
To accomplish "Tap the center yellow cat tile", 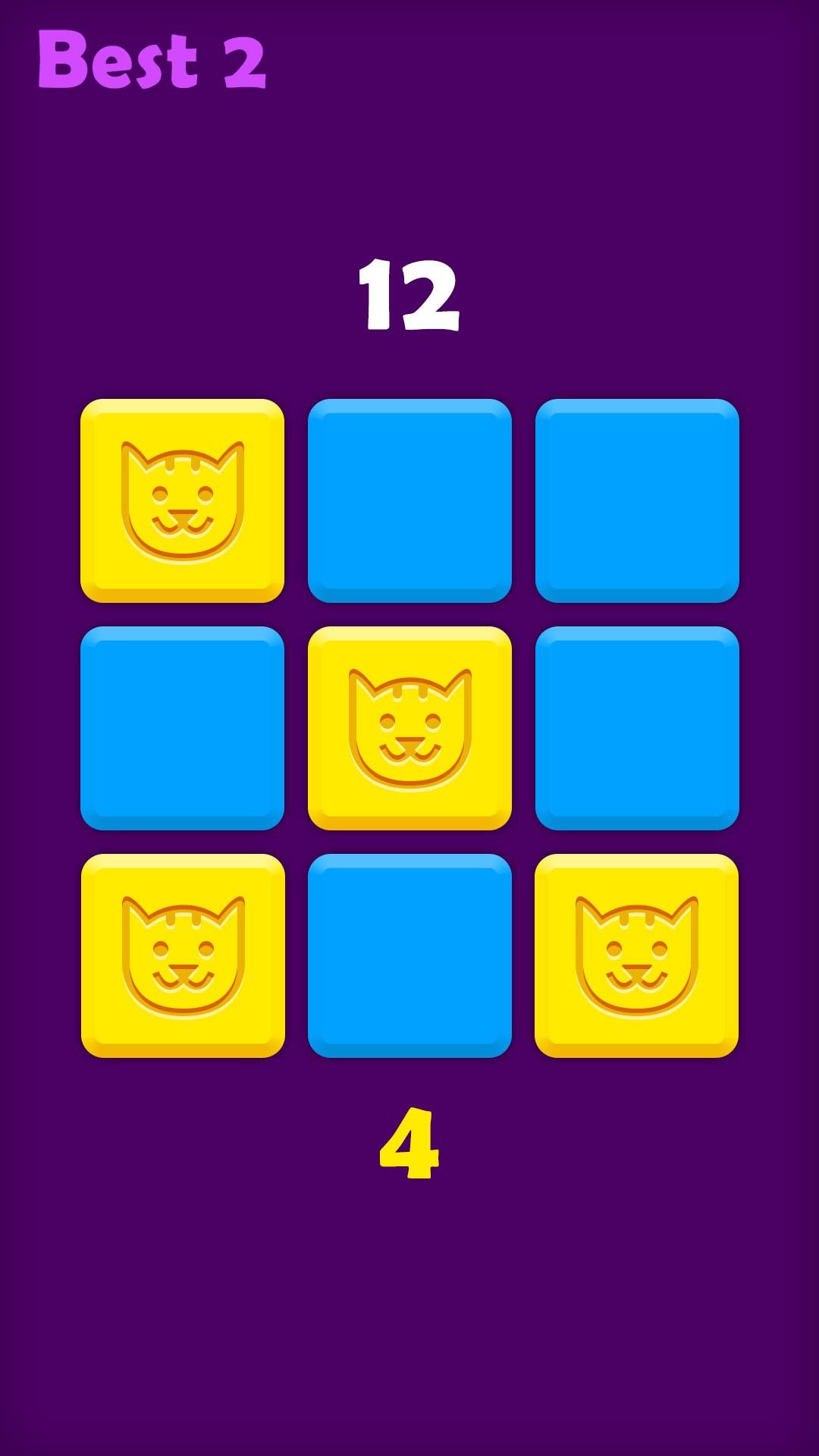I will pos(409,728).
